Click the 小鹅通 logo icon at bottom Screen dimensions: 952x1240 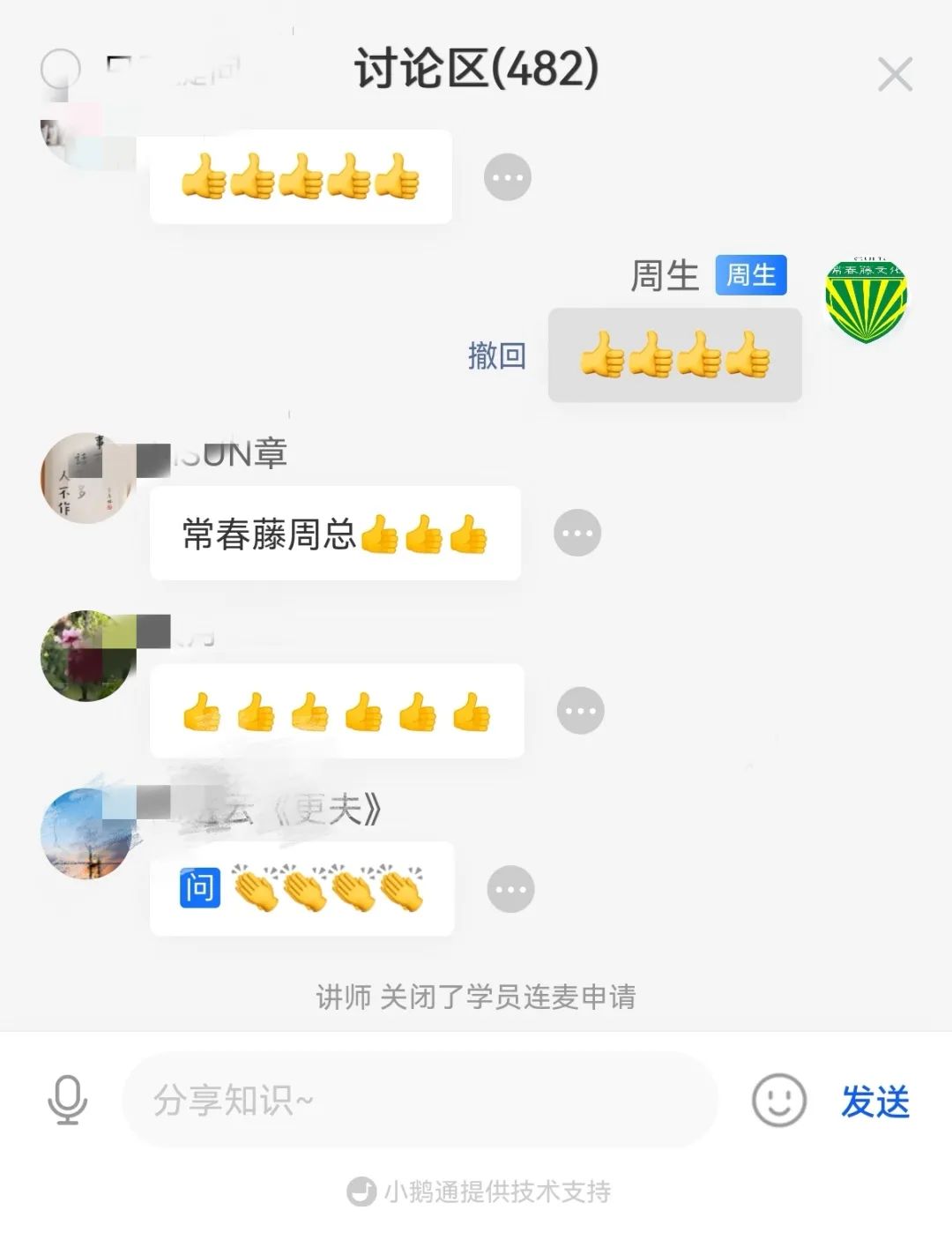(362, 1191)
